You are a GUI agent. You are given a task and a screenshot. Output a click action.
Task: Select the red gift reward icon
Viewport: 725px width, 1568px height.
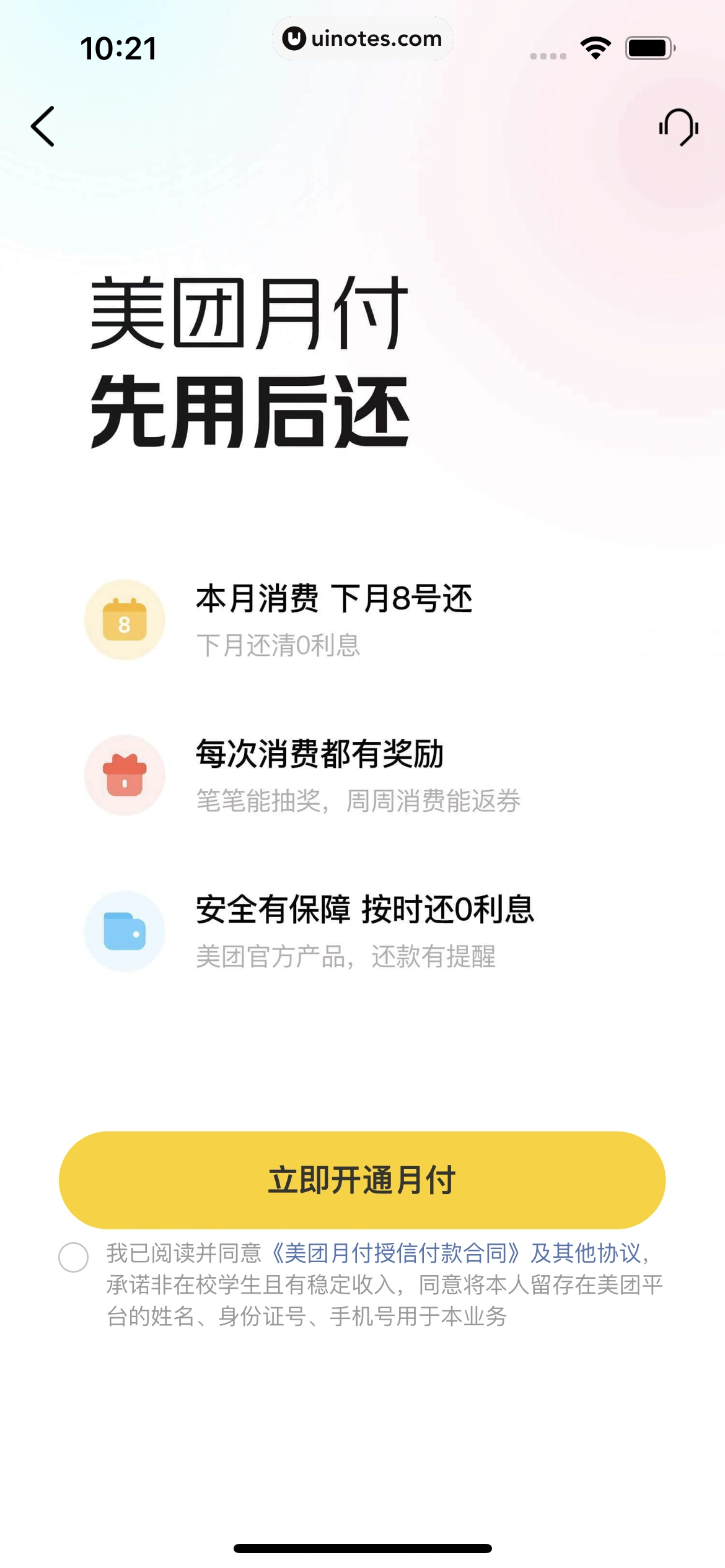124,775
